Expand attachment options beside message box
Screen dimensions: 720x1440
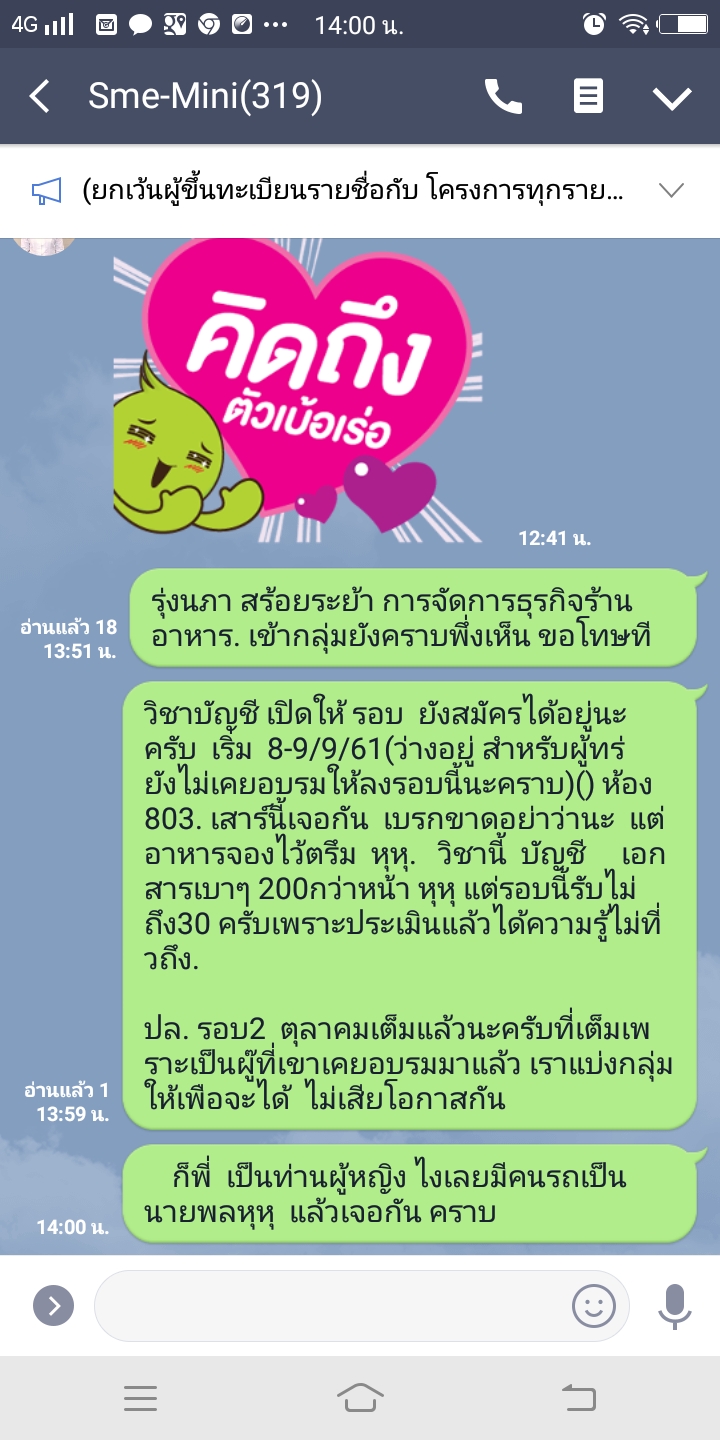[54, 1305]
